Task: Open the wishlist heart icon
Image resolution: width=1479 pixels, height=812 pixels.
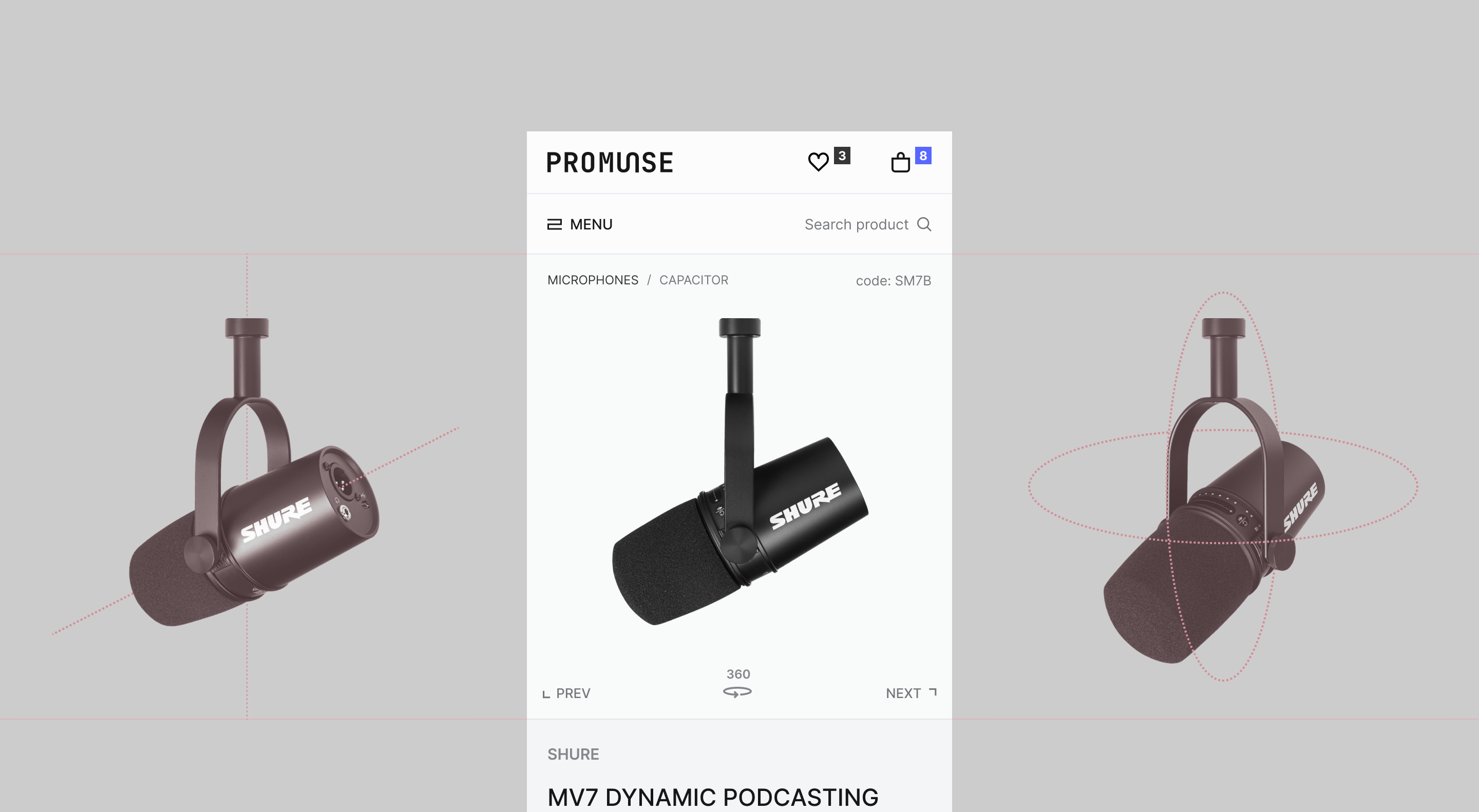Action: [x=818, y=162]
